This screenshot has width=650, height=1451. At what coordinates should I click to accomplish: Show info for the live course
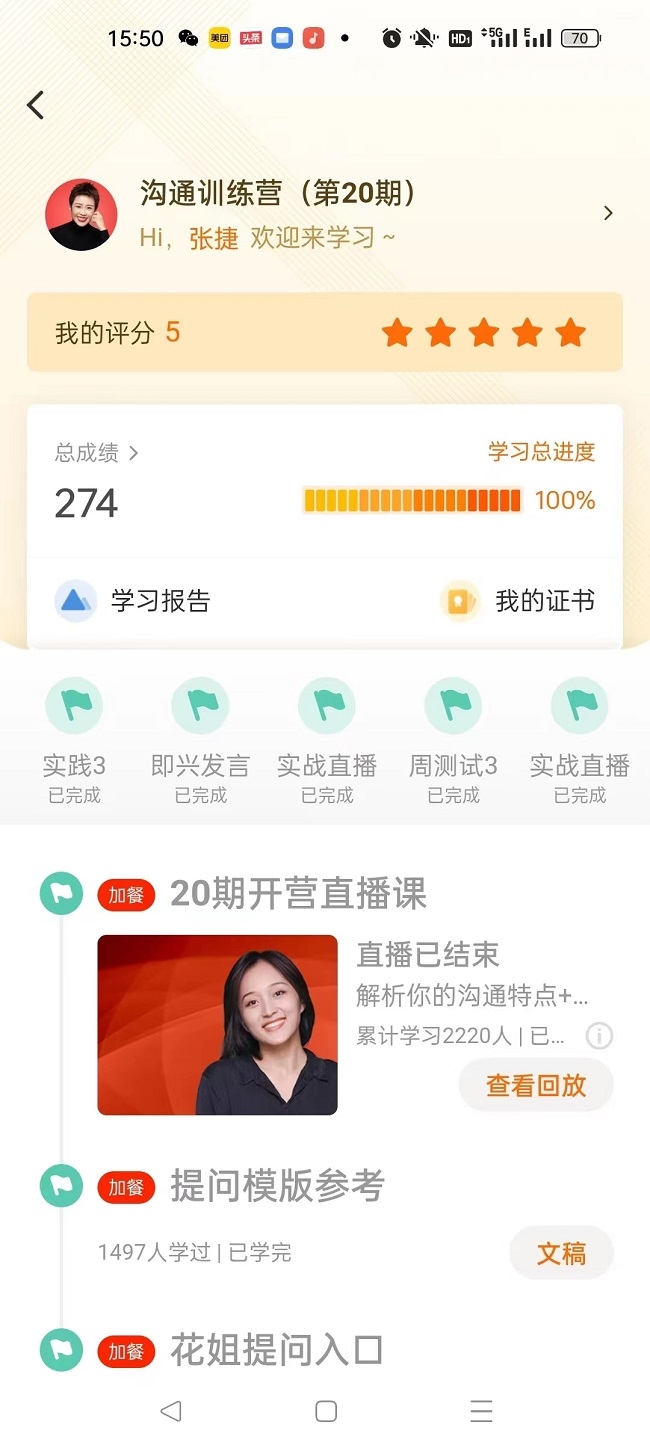(x=599, y=1035)
